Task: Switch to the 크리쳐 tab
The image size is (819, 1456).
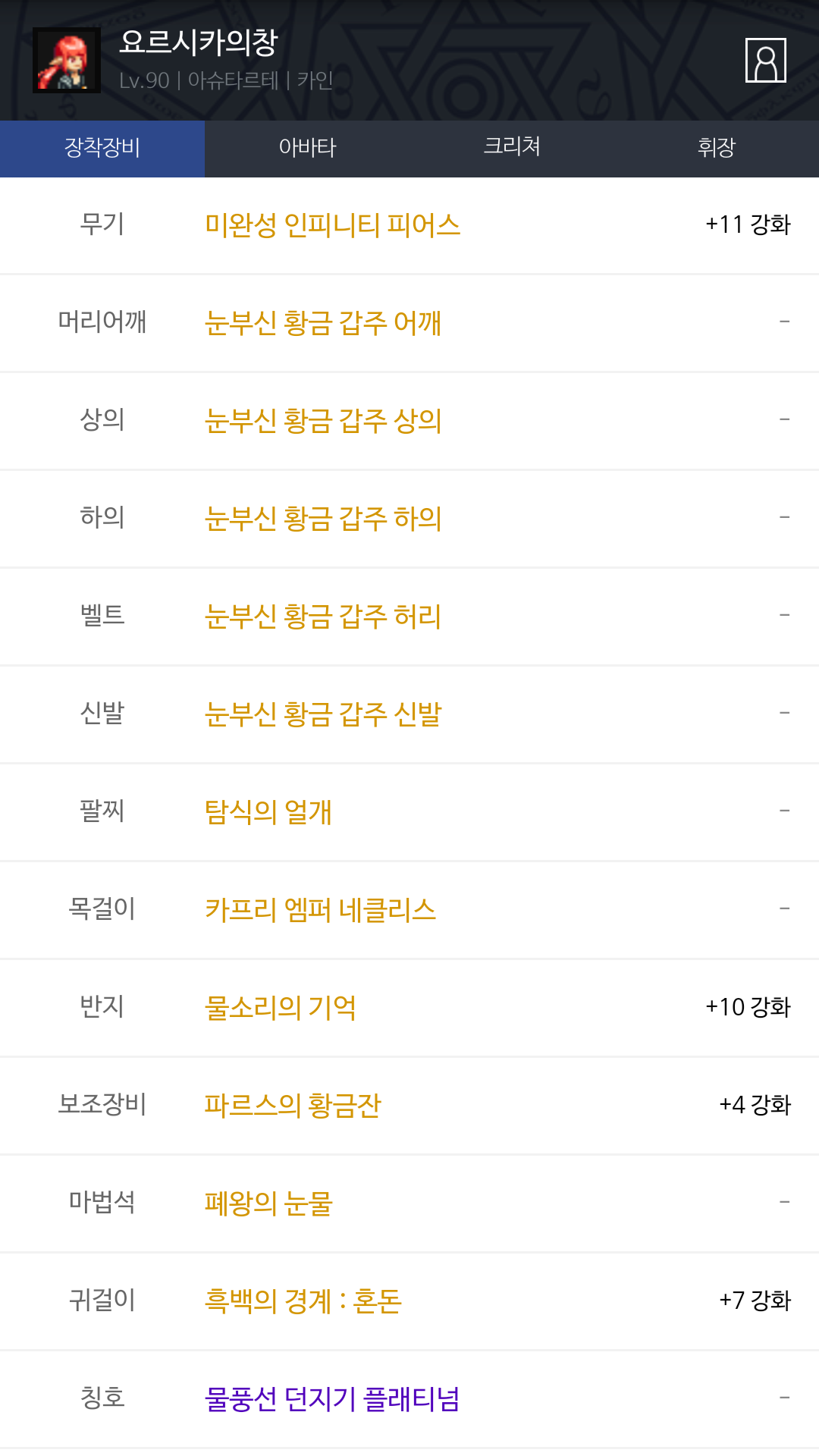Action: [x=512, y=148]
